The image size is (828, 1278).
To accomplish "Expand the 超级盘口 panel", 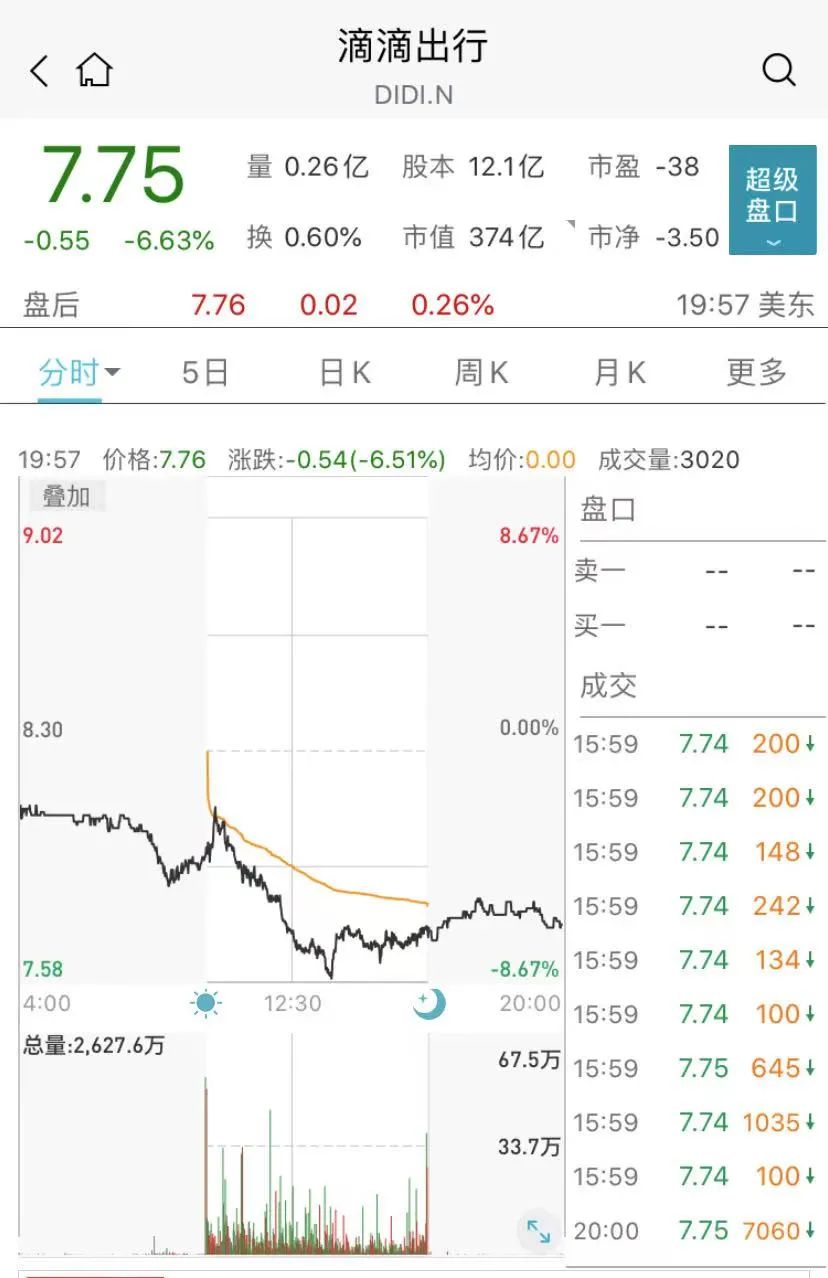I will coord(772,200).
